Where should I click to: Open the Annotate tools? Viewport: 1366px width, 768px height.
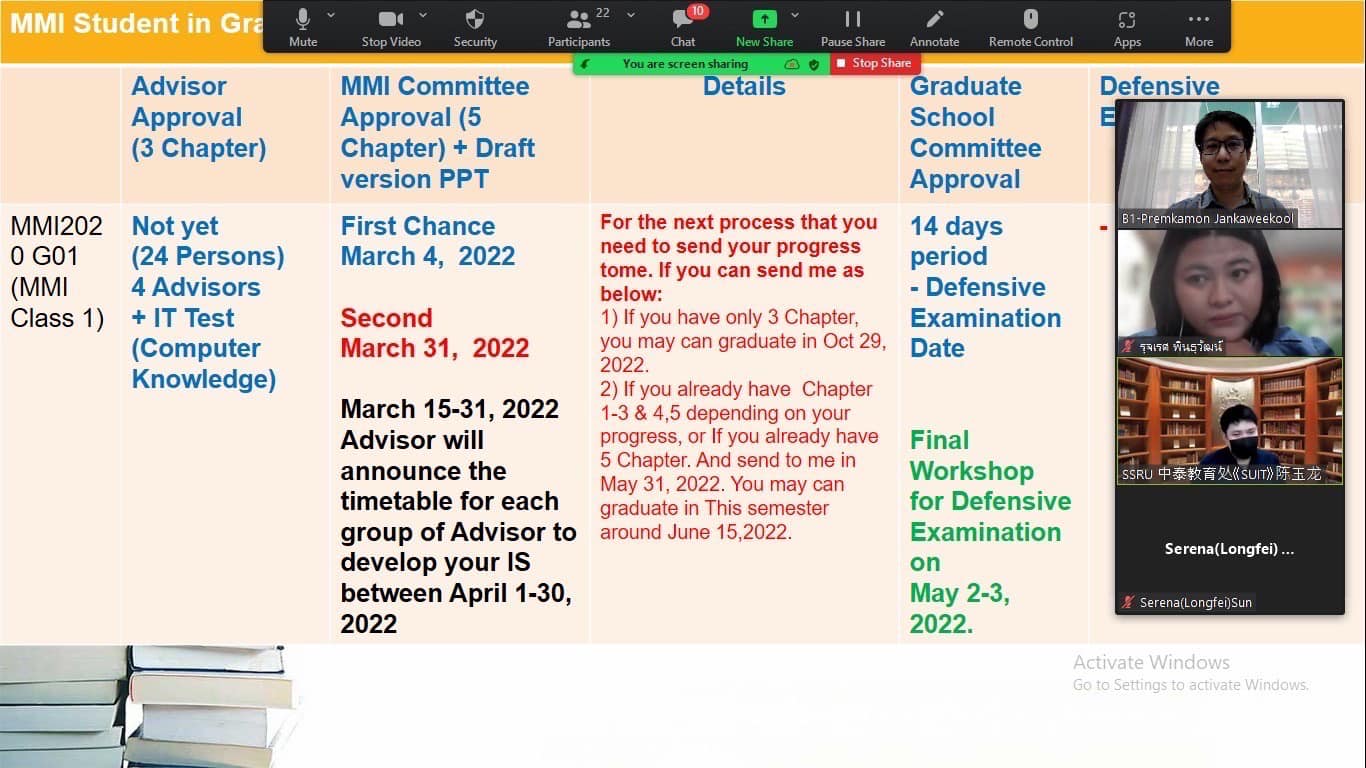[934, 26]
